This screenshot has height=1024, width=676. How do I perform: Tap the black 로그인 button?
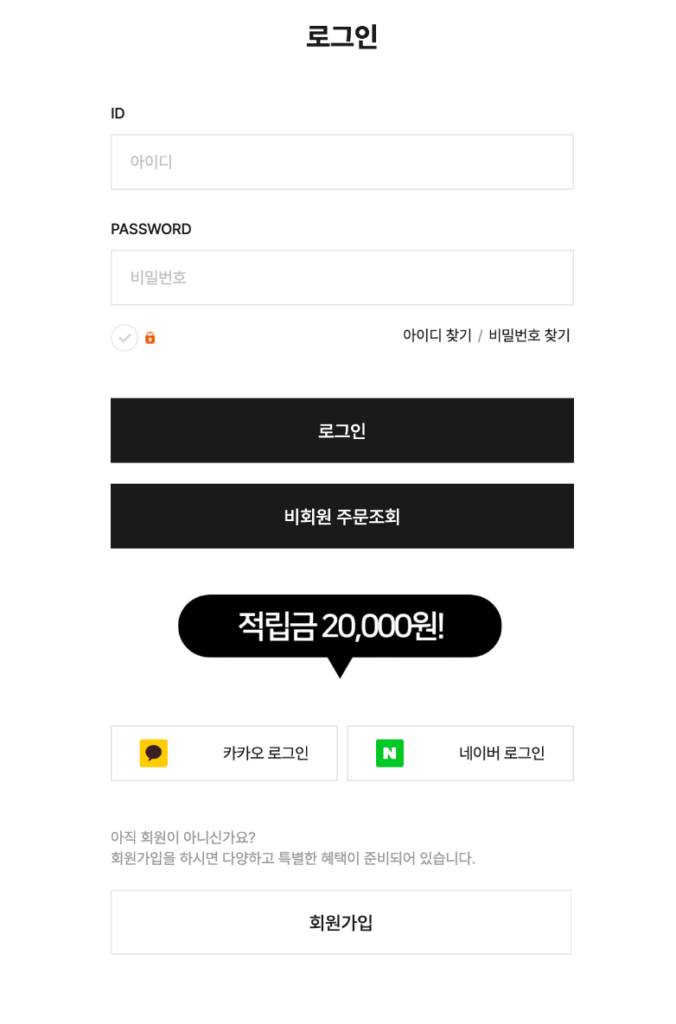point(341,431)
